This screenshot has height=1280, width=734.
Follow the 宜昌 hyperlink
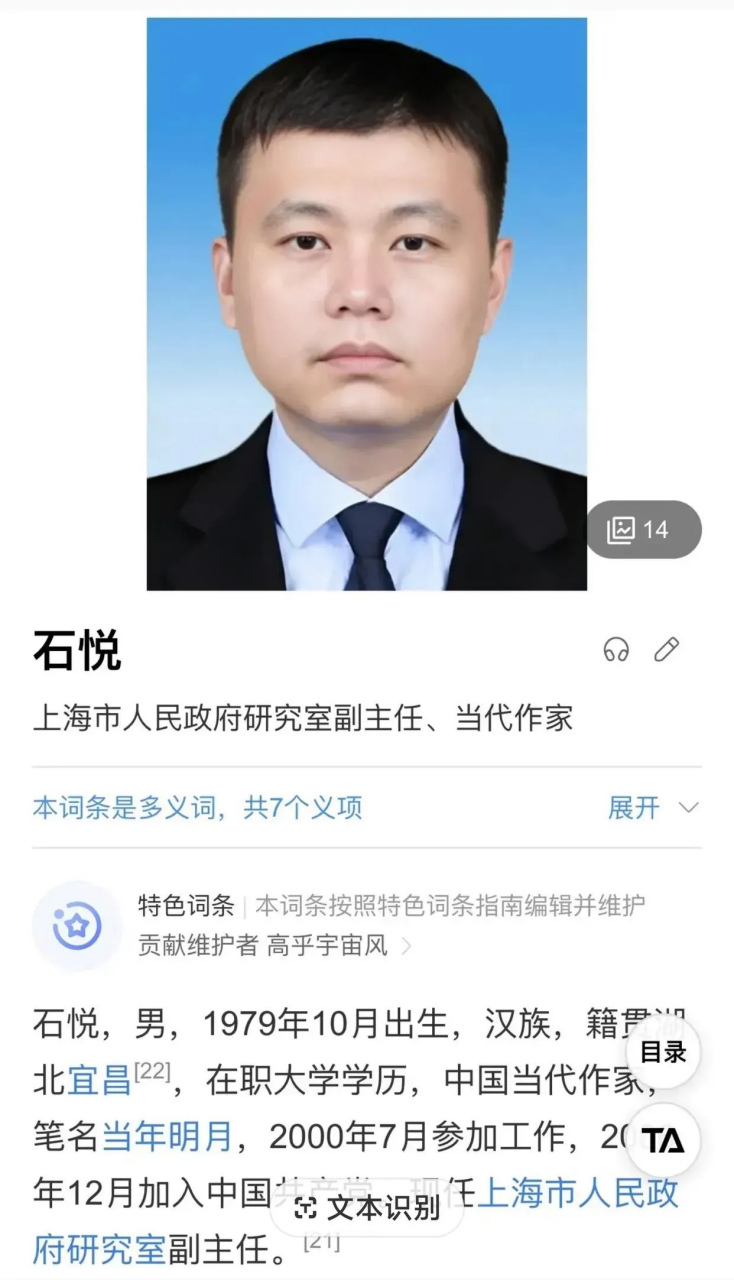click(98, 1080)
